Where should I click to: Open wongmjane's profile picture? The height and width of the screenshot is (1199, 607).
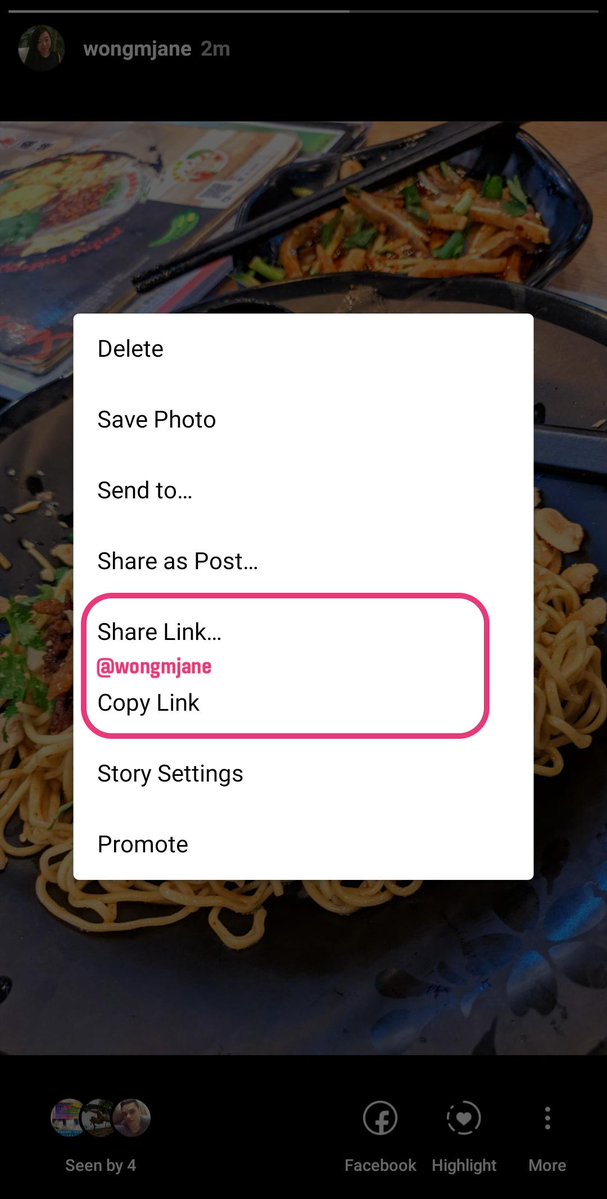(x=42, y=49)
